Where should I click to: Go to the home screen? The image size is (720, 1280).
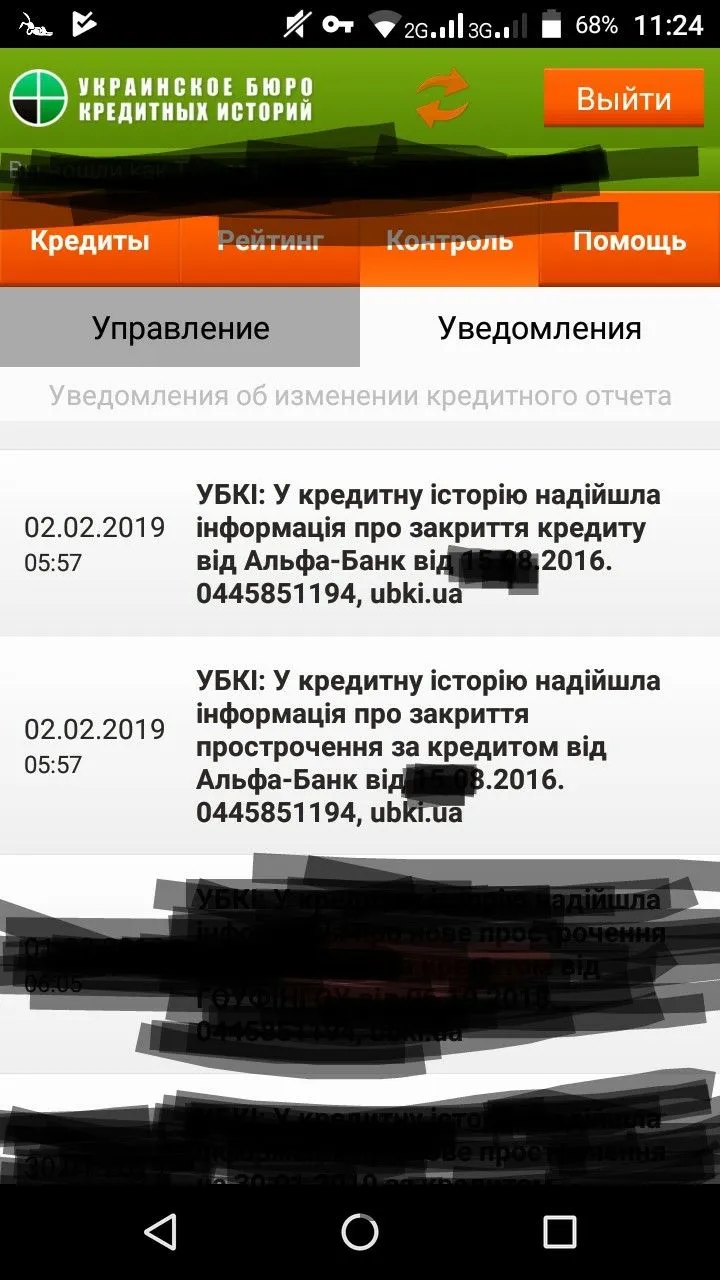tap(360, 1232)
